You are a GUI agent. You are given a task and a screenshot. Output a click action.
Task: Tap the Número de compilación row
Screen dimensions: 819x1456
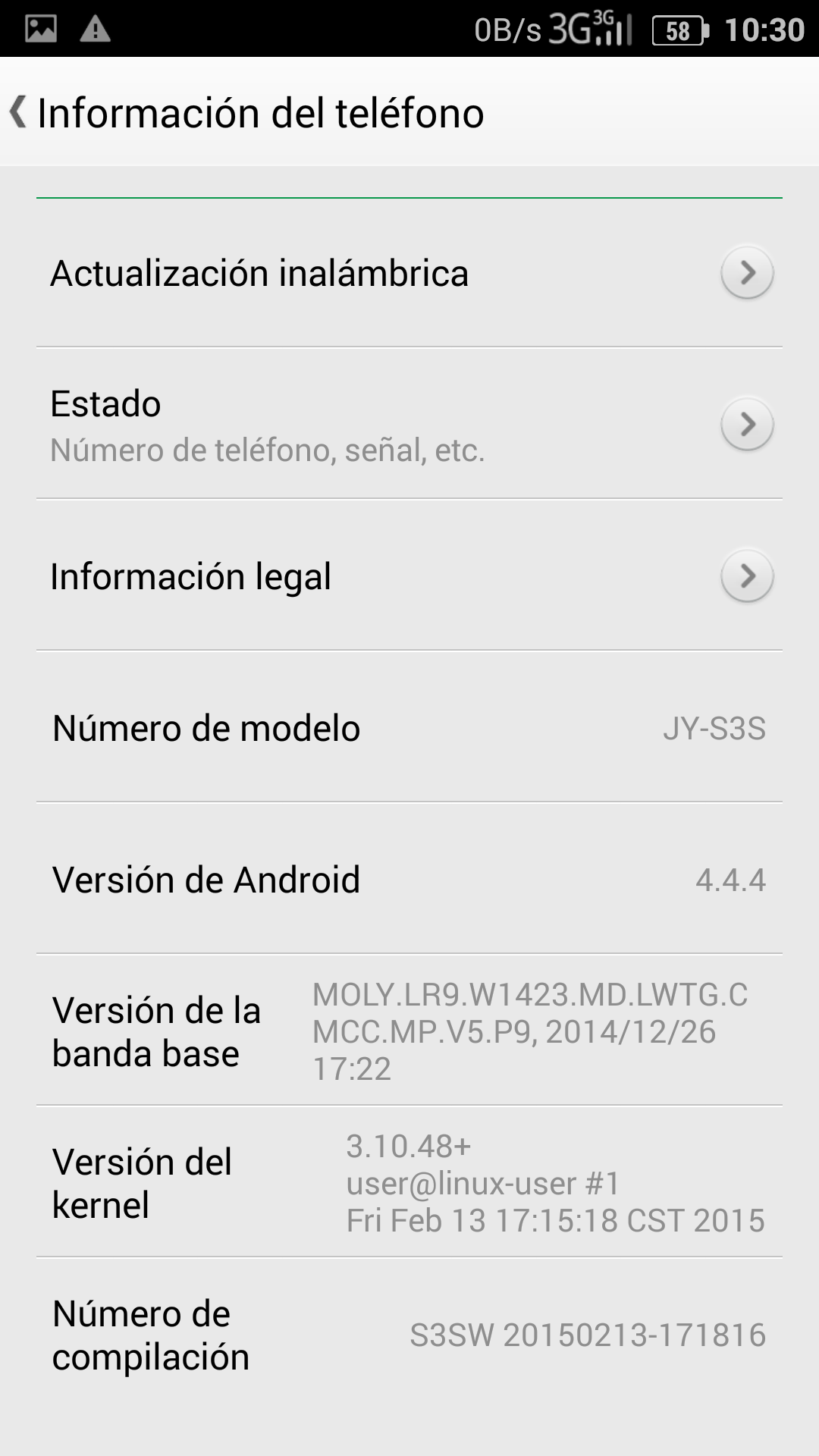409,1335
